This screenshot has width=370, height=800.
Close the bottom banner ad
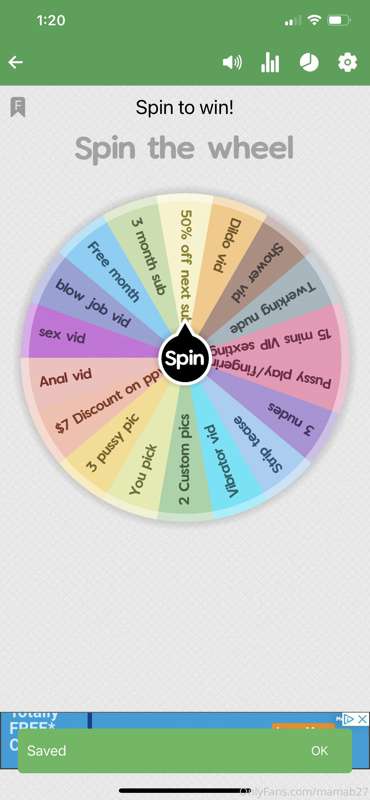click(x=362, y=719)
